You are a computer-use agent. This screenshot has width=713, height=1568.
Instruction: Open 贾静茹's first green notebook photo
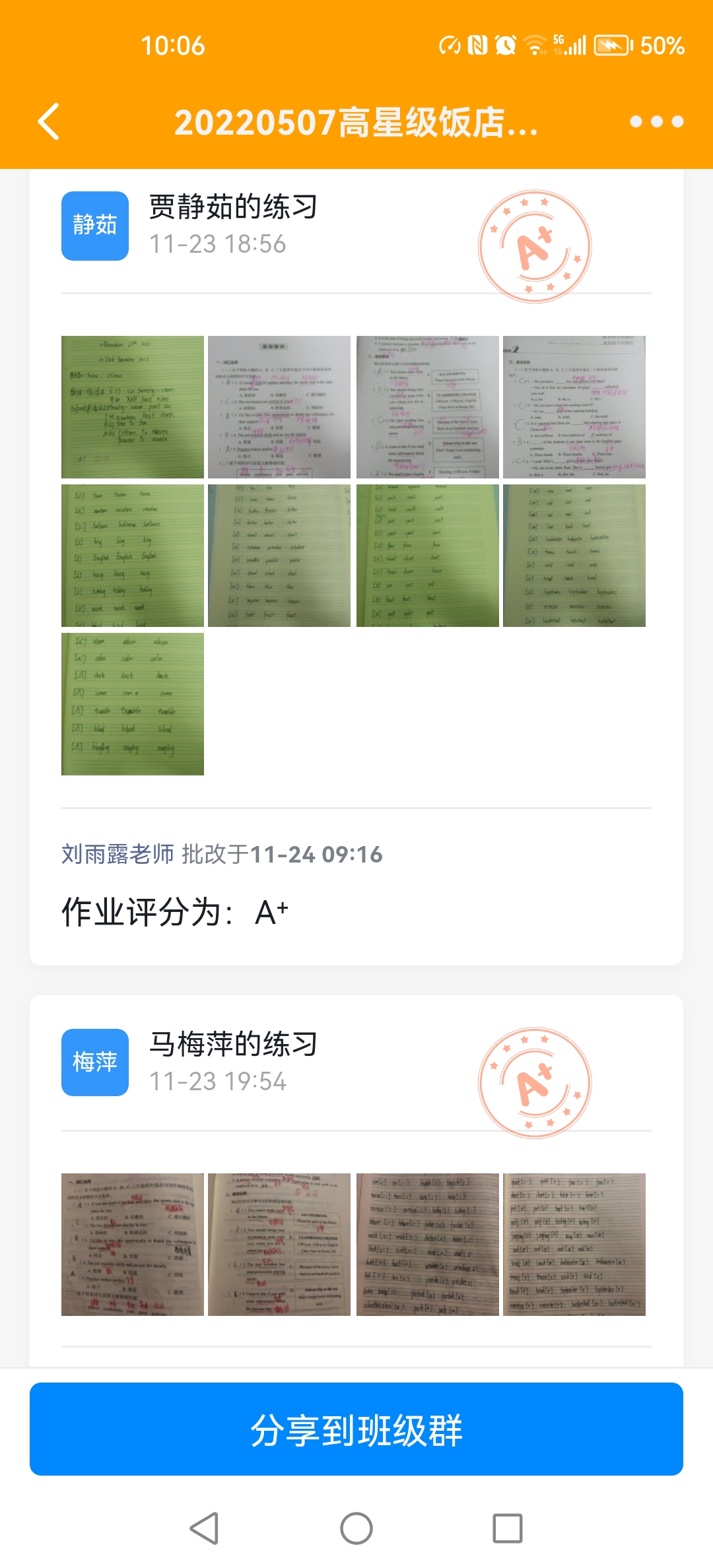(x=133, y=407)
